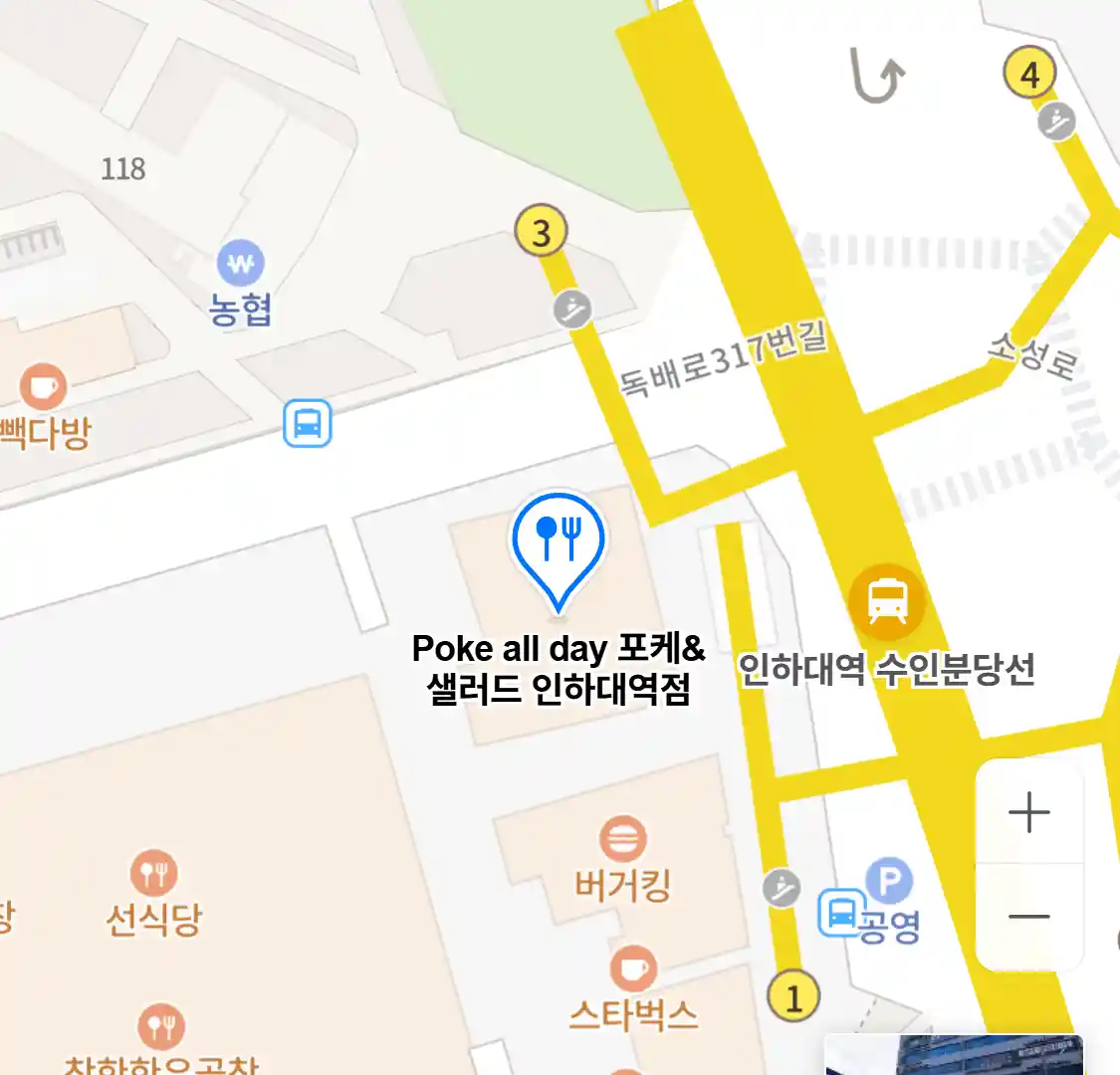This screenshot has width=1120, height=1075.
Task: Open the 선식당 restaurant marker
Action: click(x=153, y=875)
